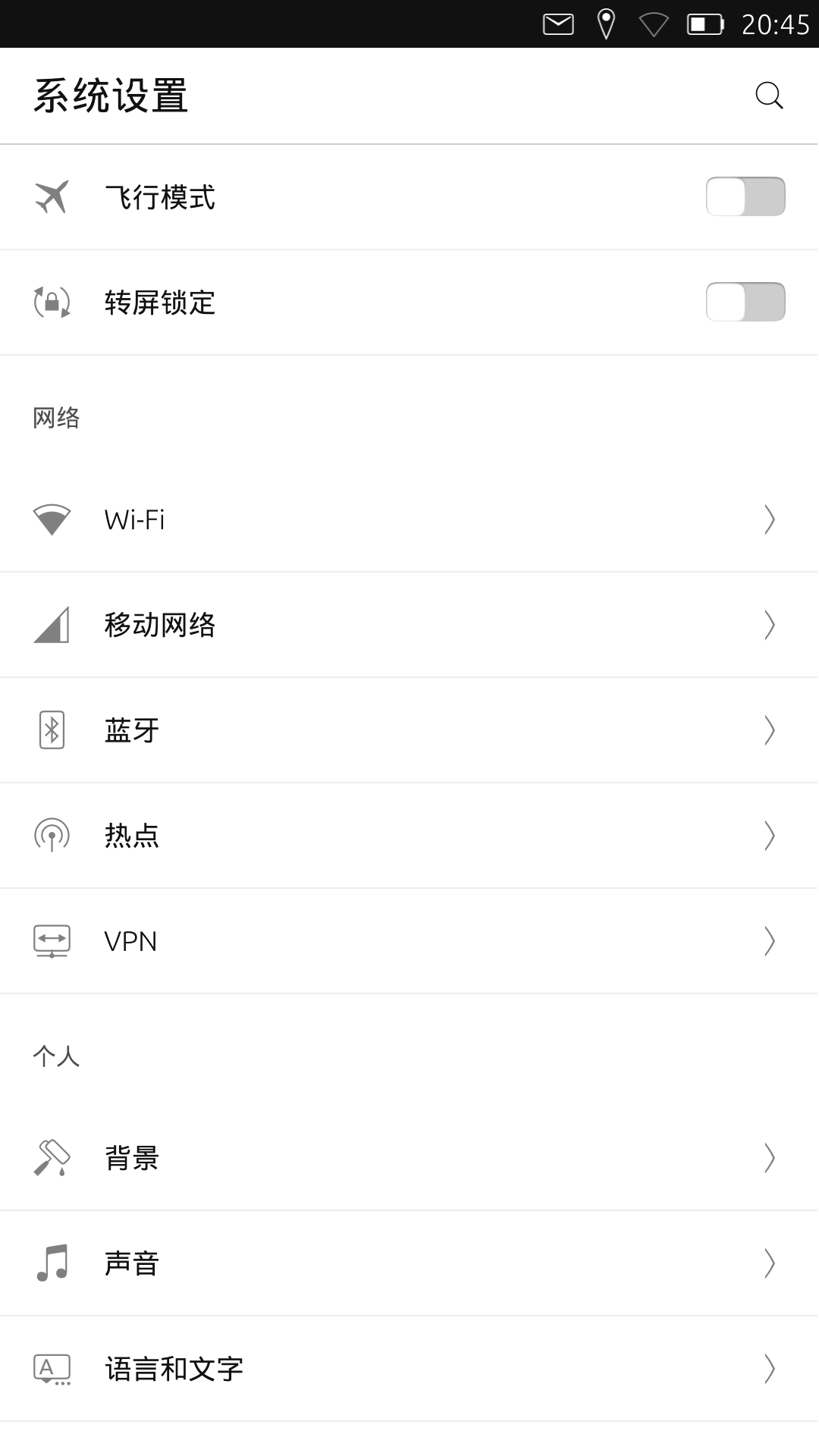Tap the paint roller icon beside 背景
Screen dimensions: 819x1456
(51, 1156)
